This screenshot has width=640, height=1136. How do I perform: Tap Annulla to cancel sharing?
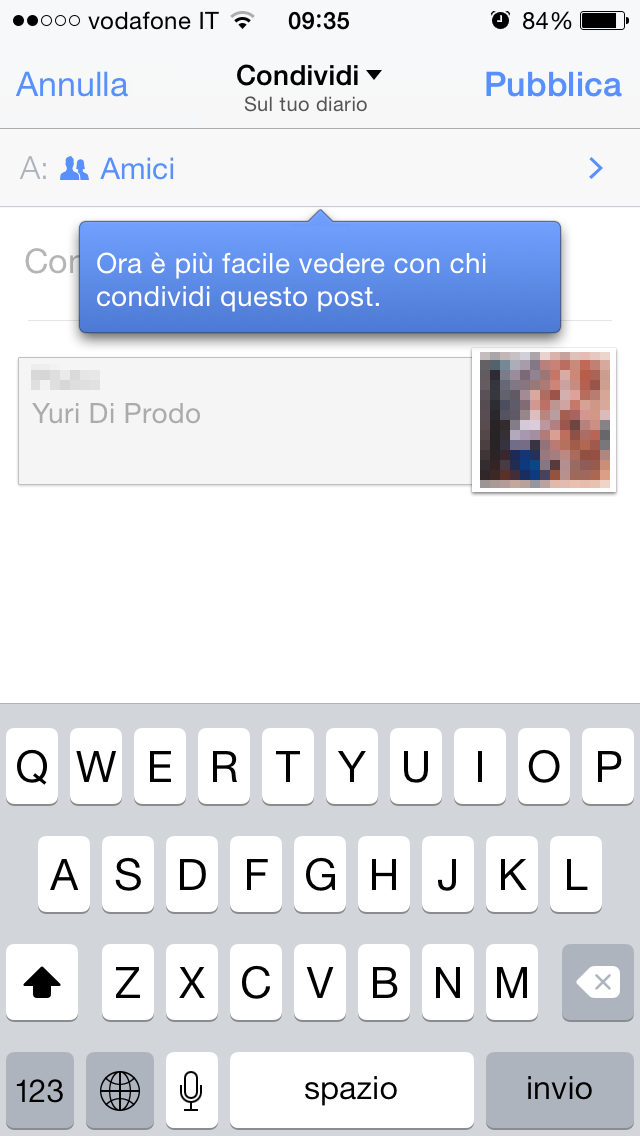click(72, 85)
